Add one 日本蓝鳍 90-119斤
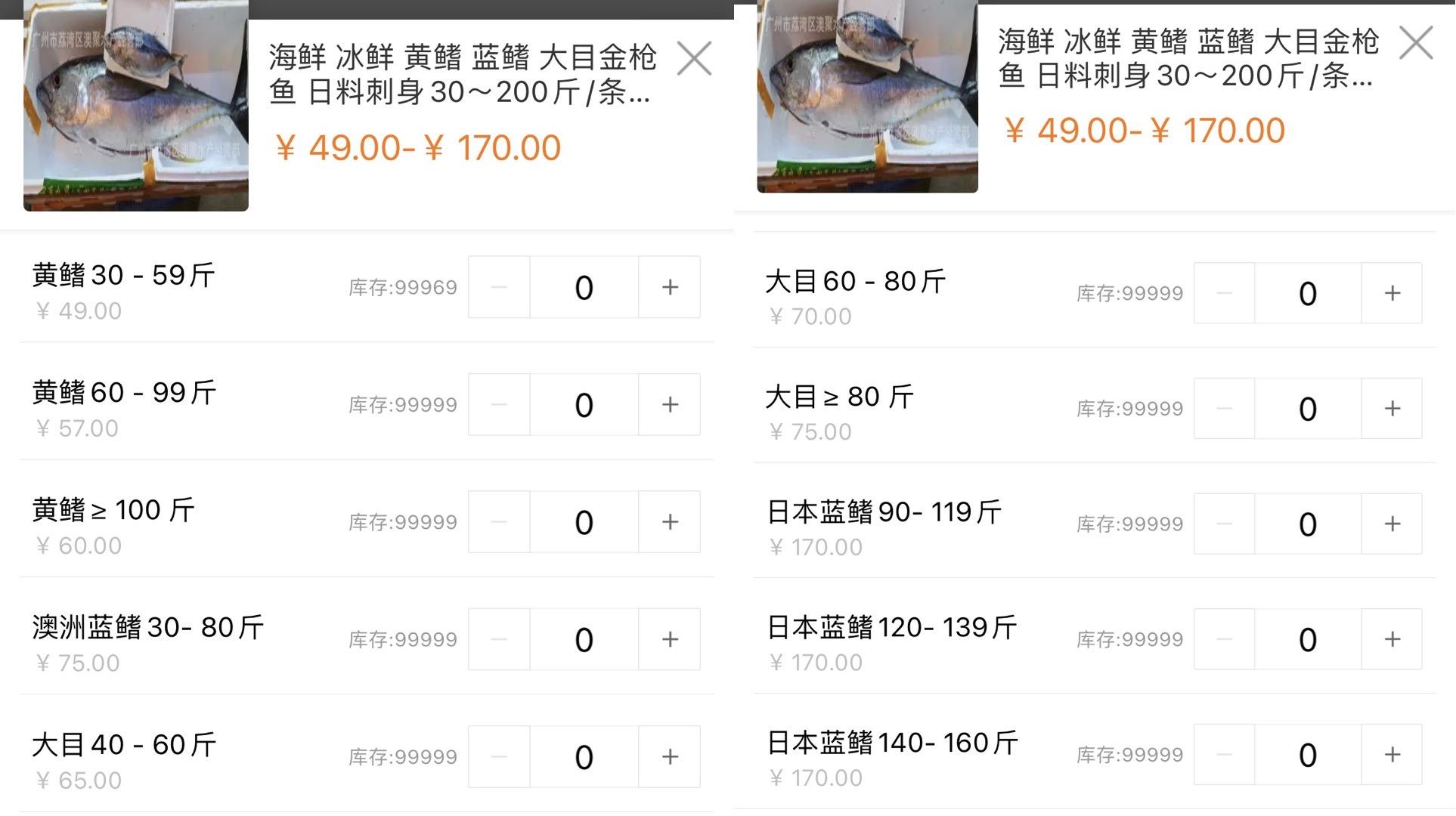 click(x=1392, y=524)
